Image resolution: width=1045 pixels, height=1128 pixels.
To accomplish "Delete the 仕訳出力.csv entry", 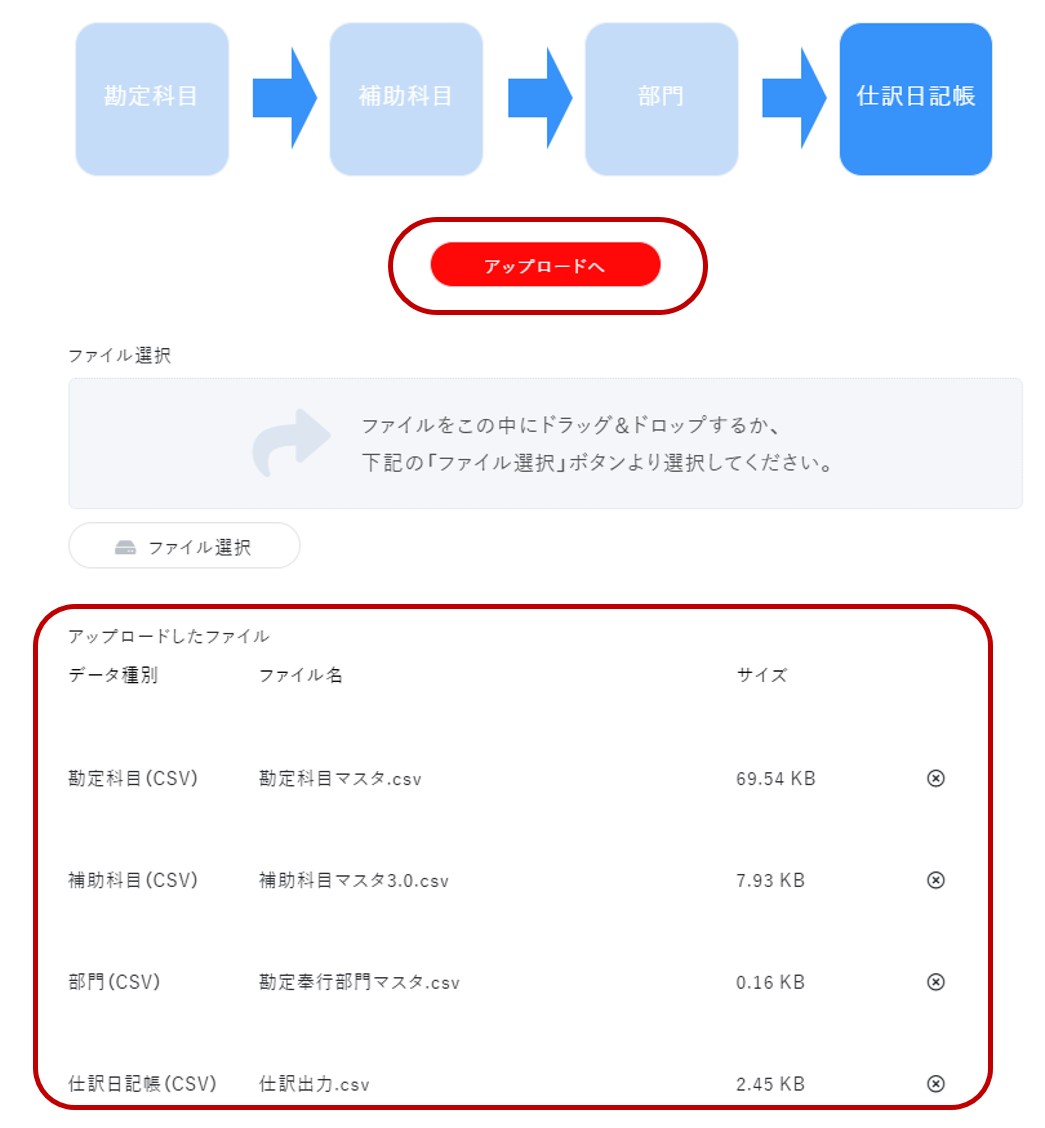I will [x=936, y=1083].
